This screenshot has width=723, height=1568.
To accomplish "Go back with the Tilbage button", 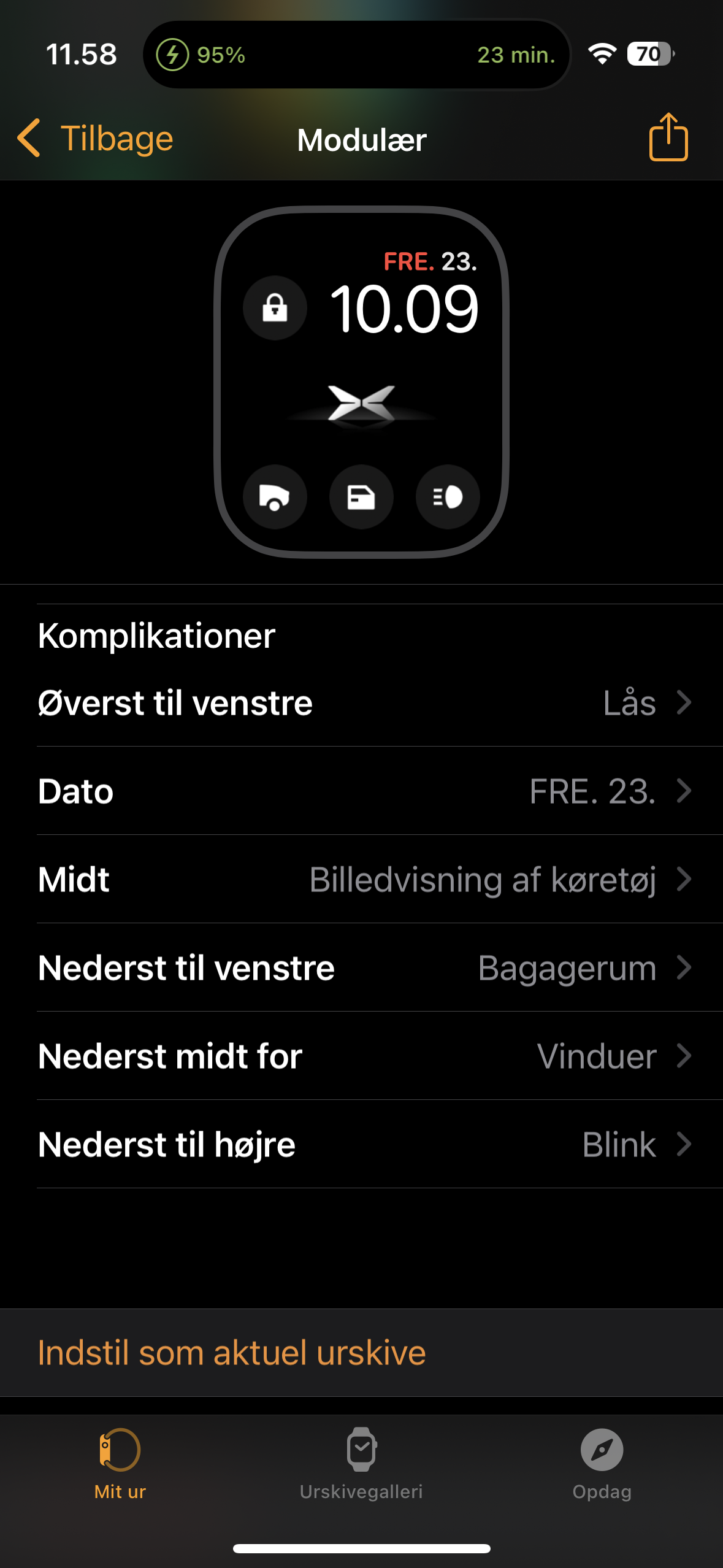I will coord(96,139).
